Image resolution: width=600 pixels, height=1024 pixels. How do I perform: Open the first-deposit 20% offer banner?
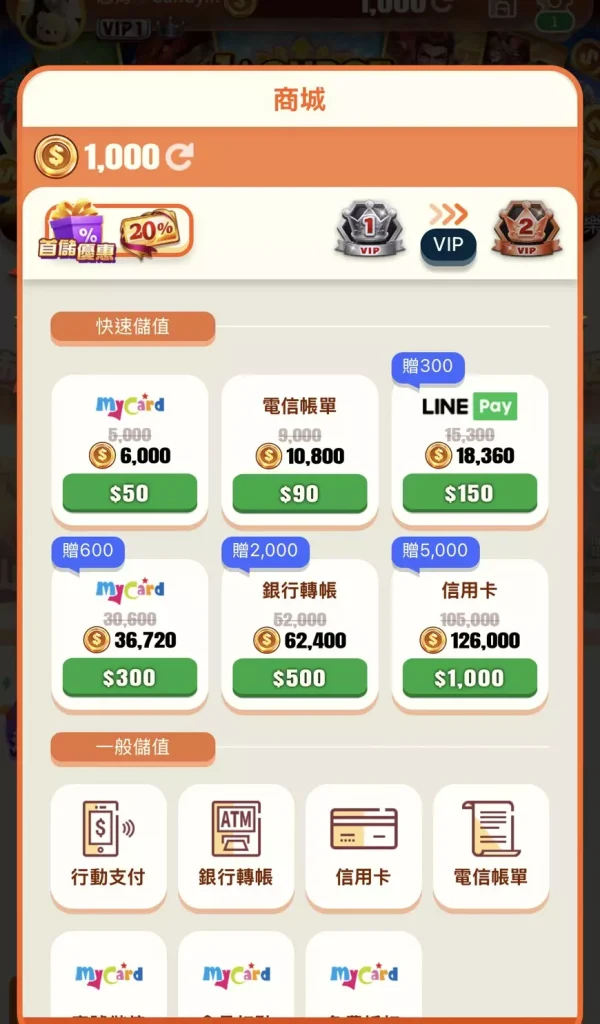pyautogui.click(x=116, y=232)
